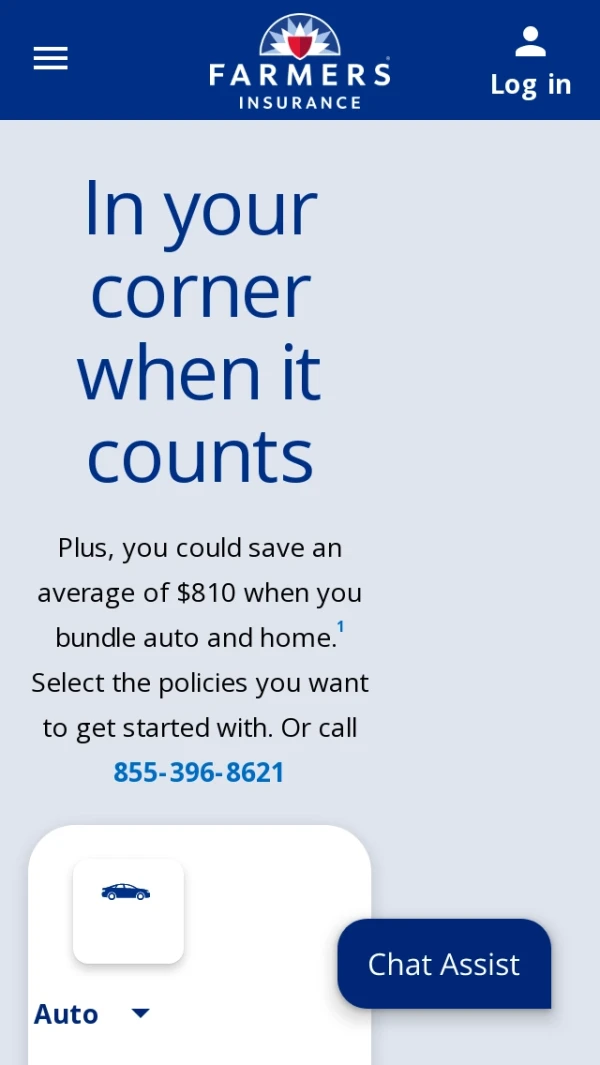600x1065 pixels.
Task: Call the 855-396-8621 phone link
Action: point(199,772)
